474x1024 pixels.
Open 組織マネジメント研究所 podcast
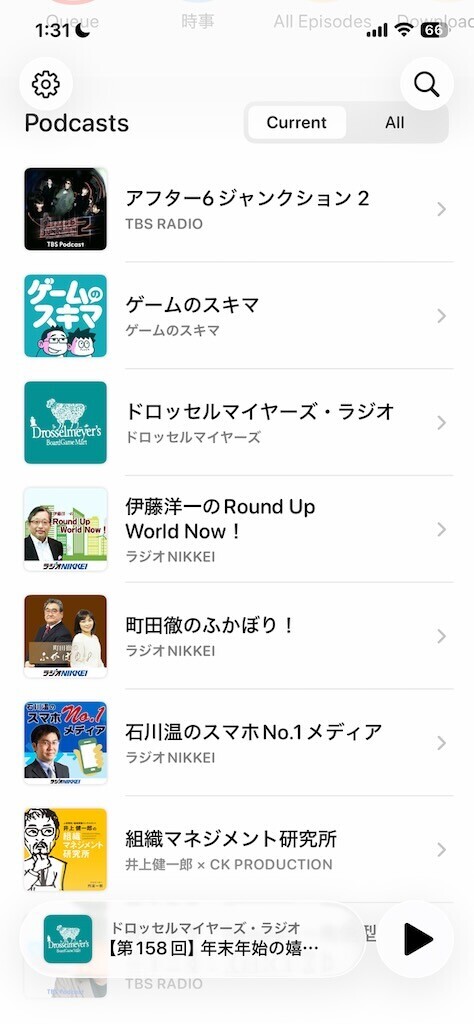[238, 849]
